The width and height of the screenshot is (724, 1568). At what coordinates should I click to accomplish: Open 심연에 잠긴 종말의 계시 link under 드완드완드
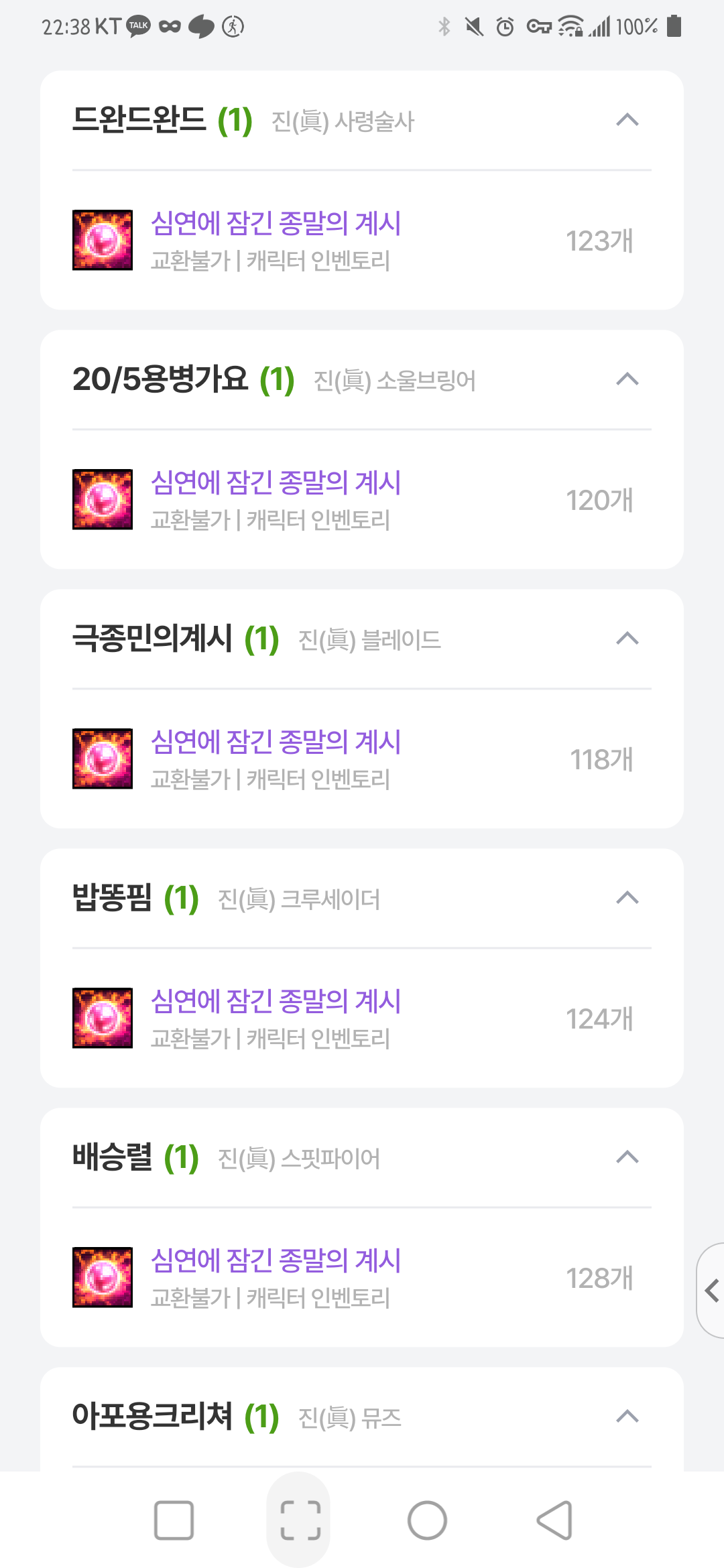pos(276,224)
